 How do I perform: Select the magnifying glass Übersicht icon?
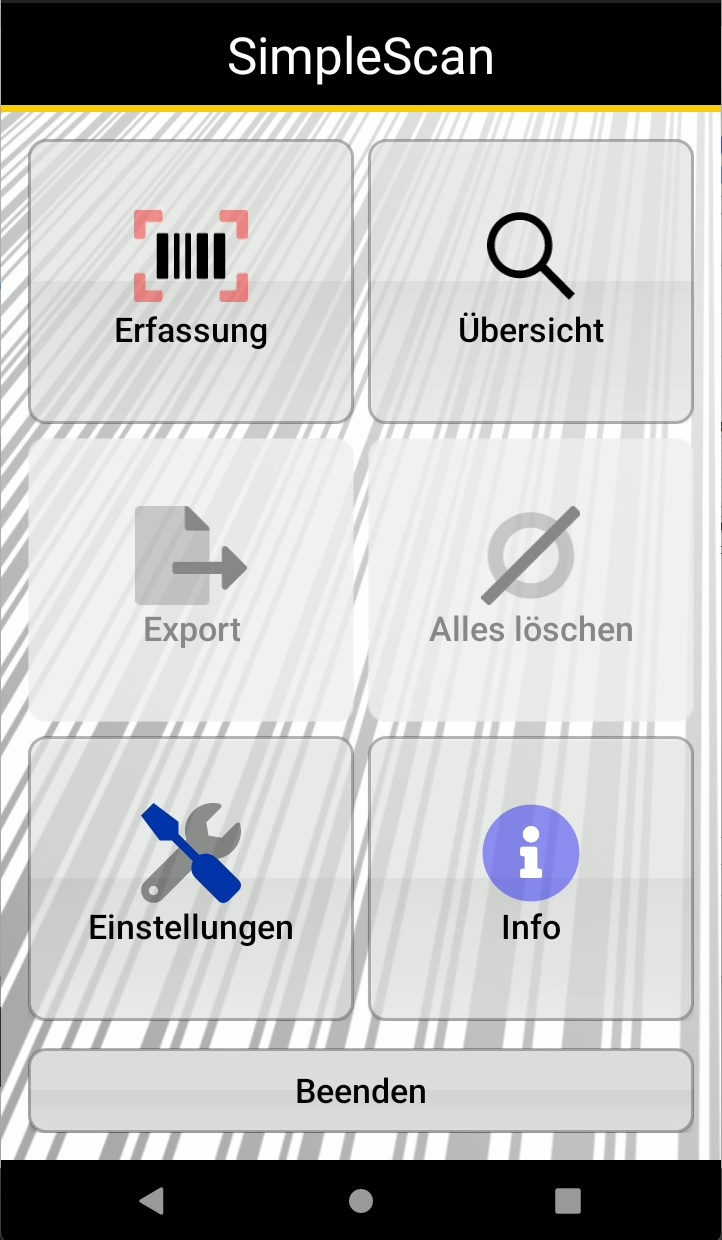click(x=530, y=253)
